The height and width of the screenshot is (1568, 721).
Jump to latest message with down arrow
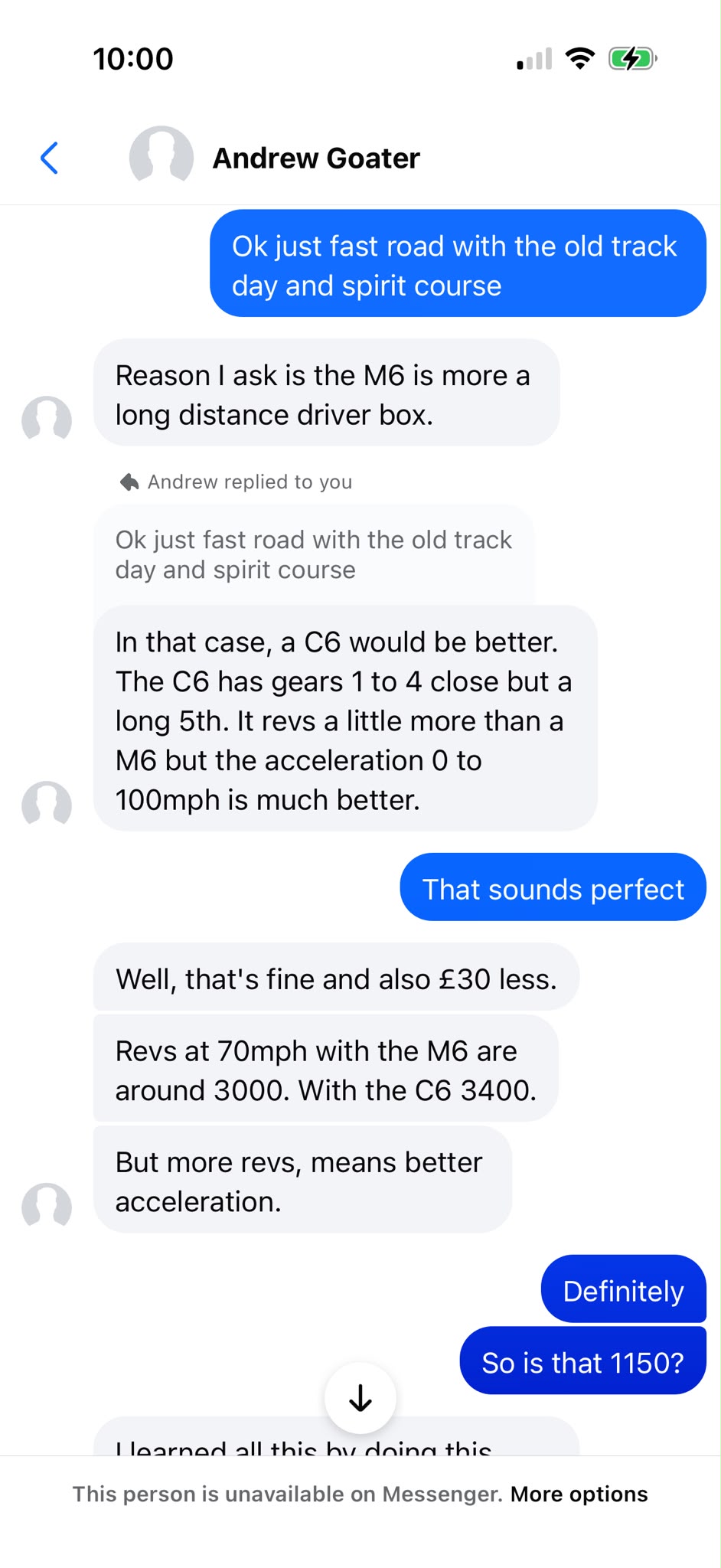(360, 1398)
